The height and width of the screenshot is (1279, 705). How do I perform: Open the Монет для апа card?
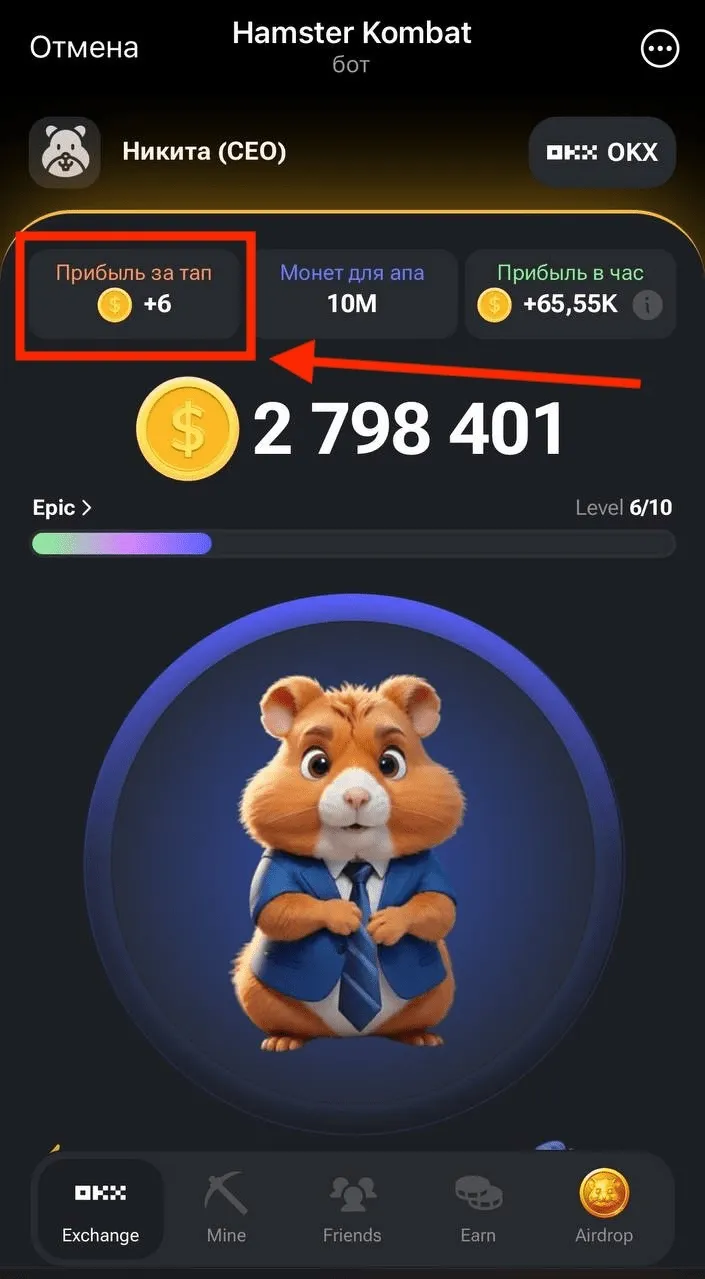[352, 291]
